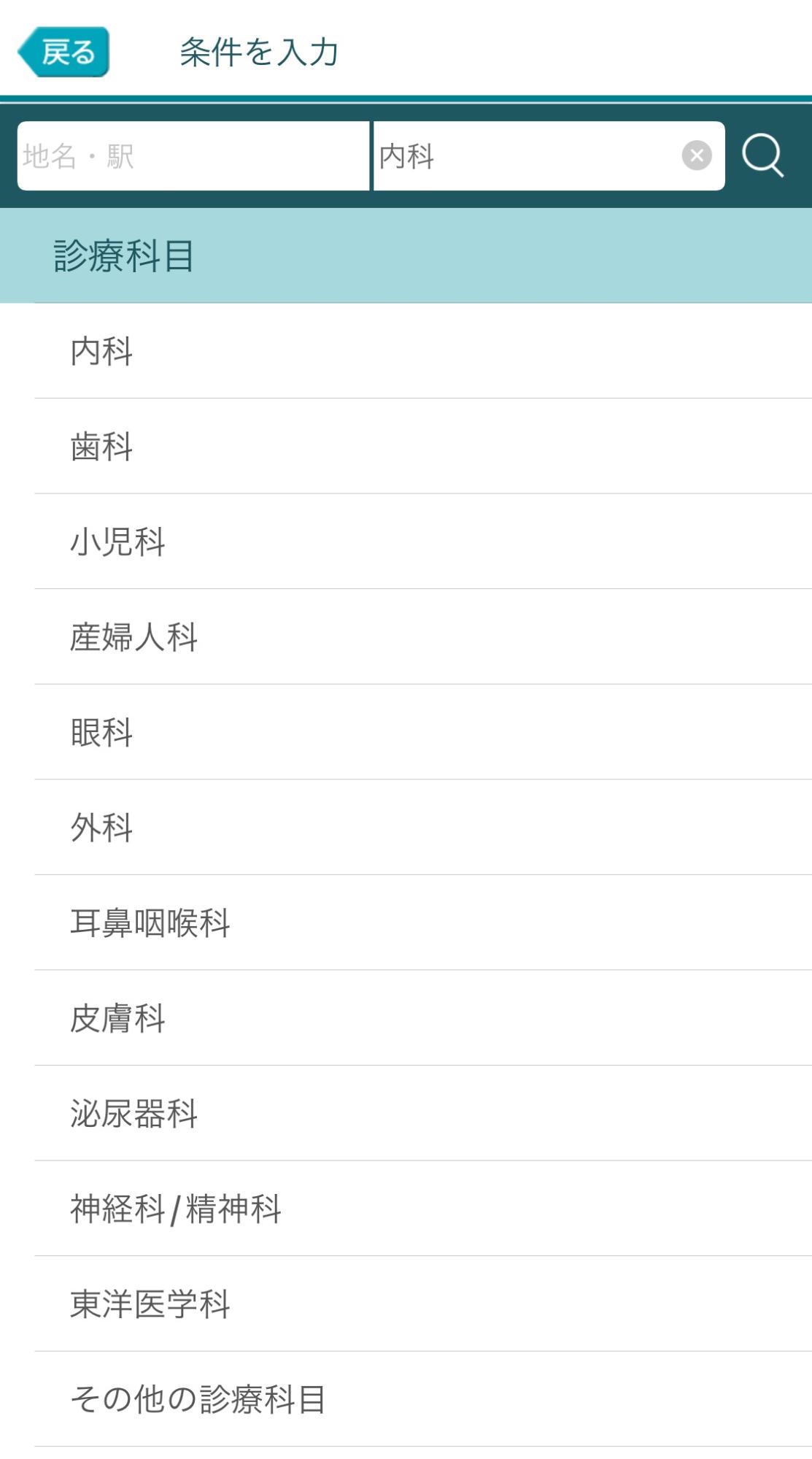Clear the 内科 text with the X

[697, 155]
